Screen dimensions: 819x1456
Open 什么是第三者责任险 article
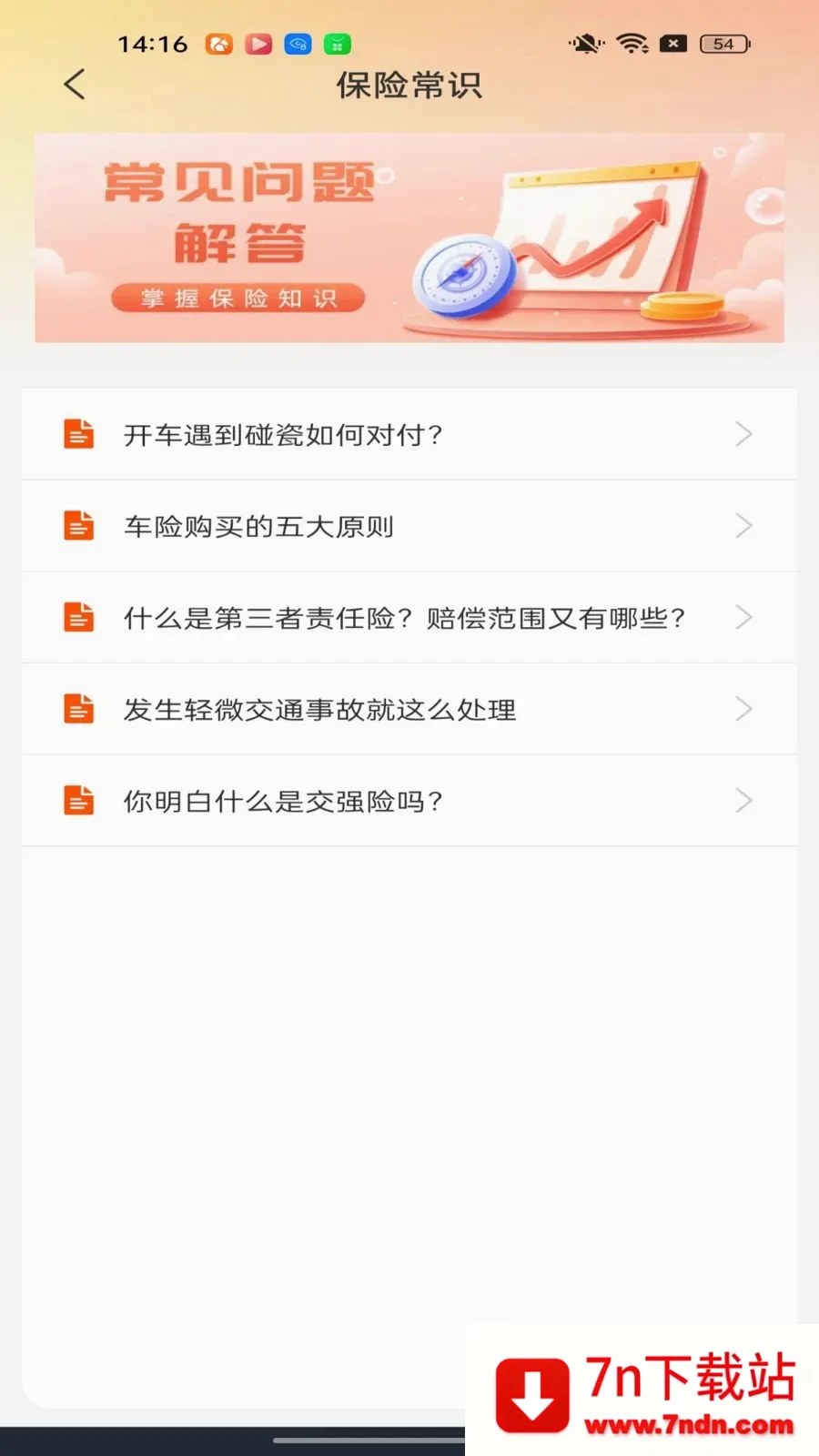409,618
